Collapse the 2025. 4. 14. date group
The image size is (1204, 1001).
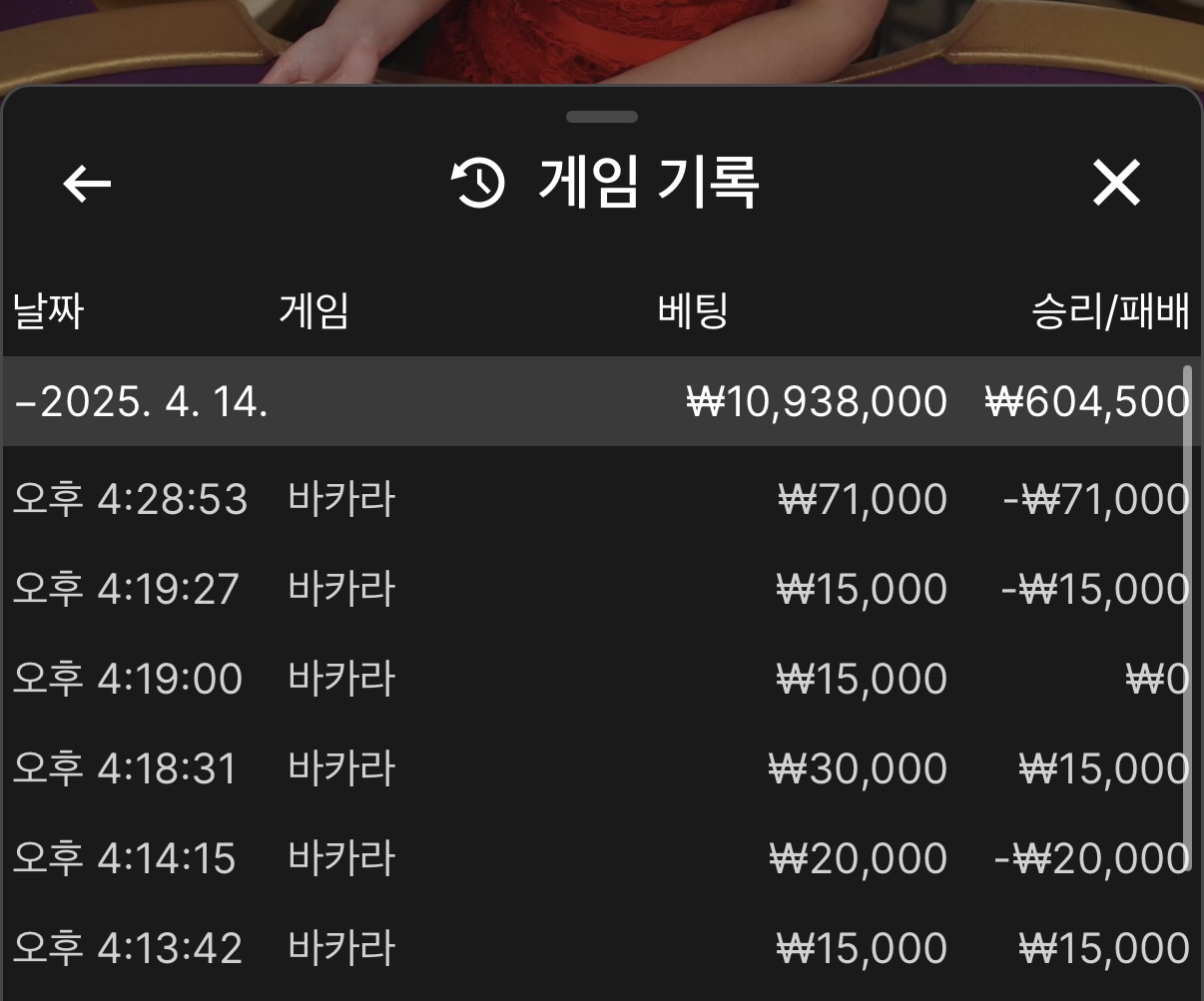click(140, 402)
